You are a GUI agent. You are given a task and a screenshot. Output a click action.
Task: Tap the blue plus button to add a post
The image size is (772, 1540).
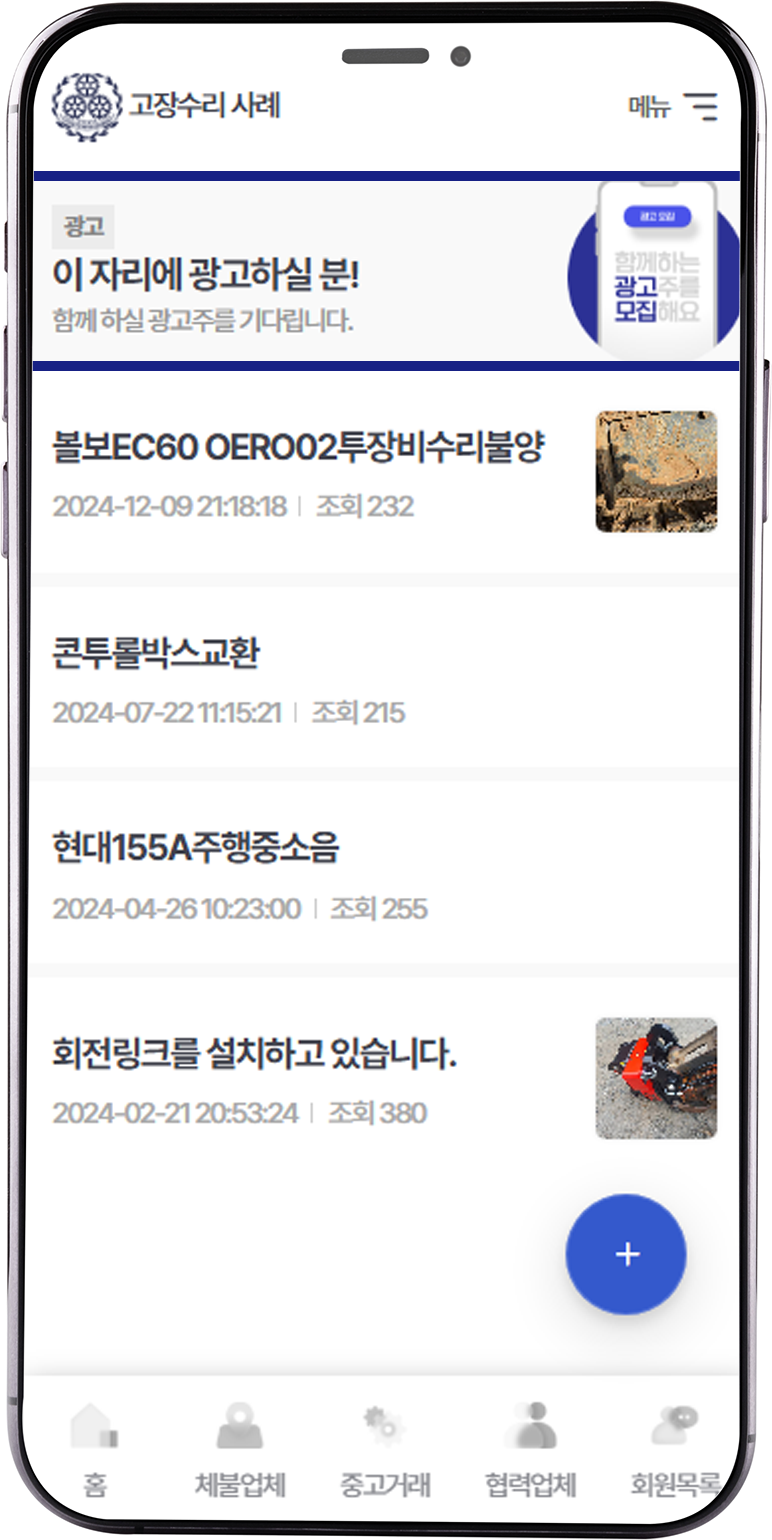tap(626, 1254)
